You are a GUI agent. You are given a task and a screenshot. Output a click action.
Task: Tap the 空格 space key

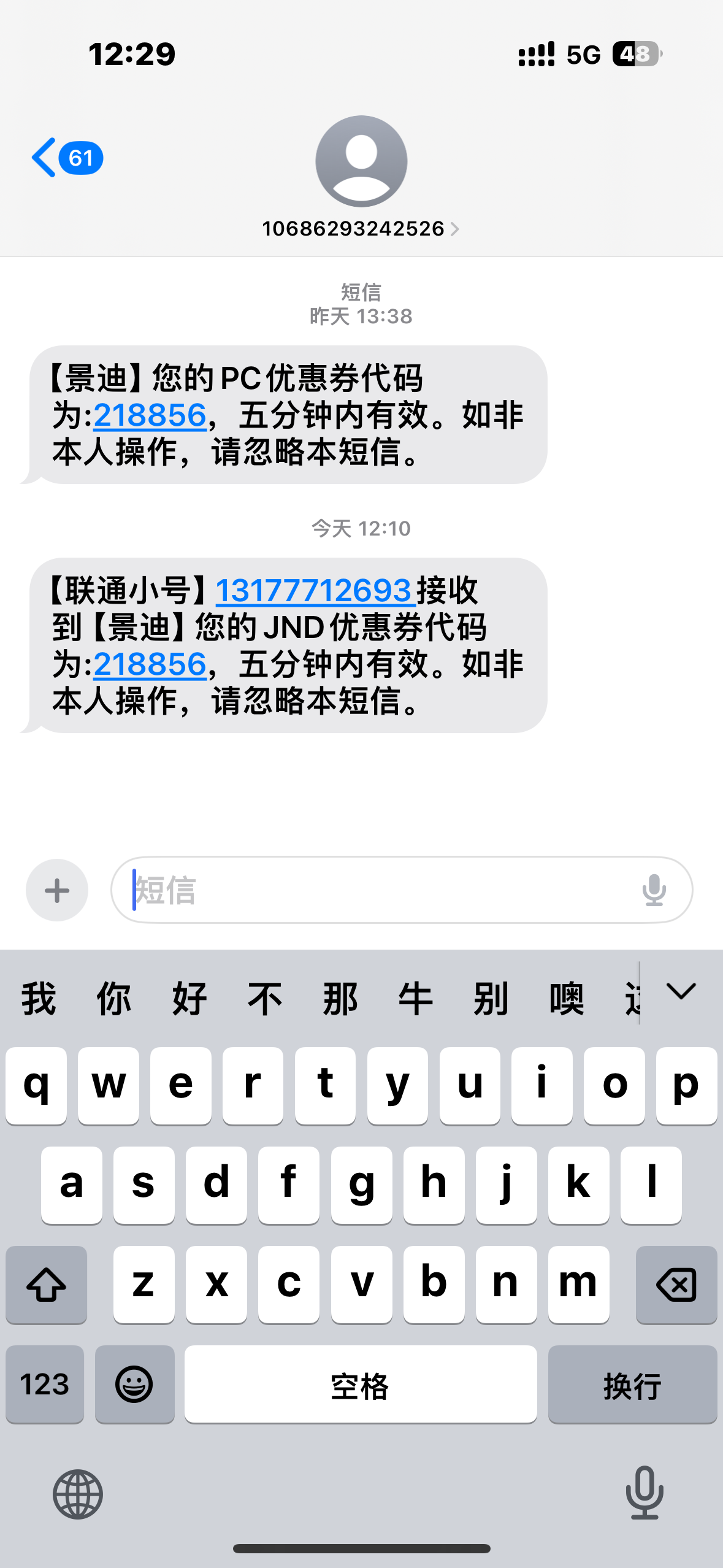click(361, 1384)
